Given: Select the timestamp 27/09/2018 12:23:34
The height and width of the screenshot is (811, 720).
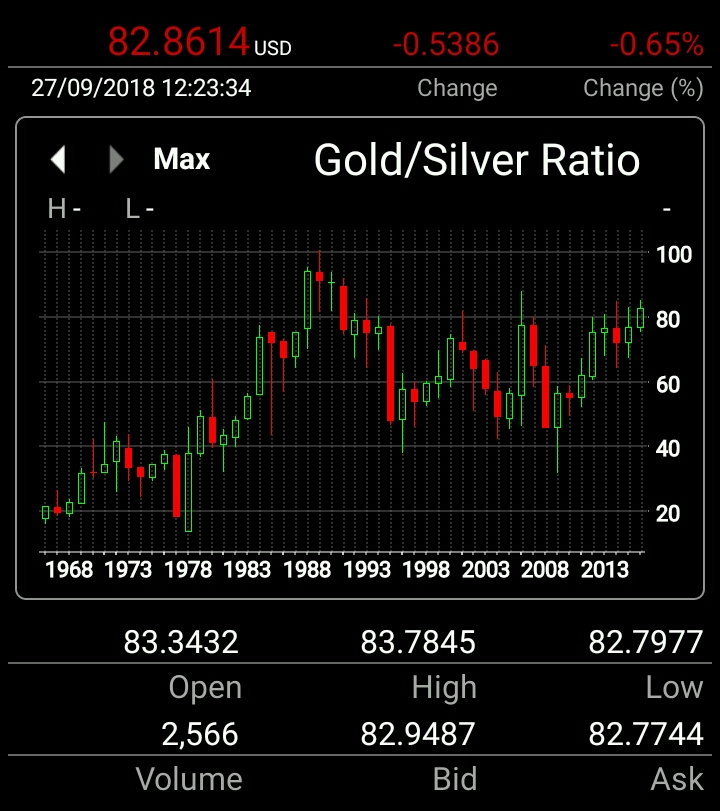Looking at the screenshot, I should click(140, 88).
